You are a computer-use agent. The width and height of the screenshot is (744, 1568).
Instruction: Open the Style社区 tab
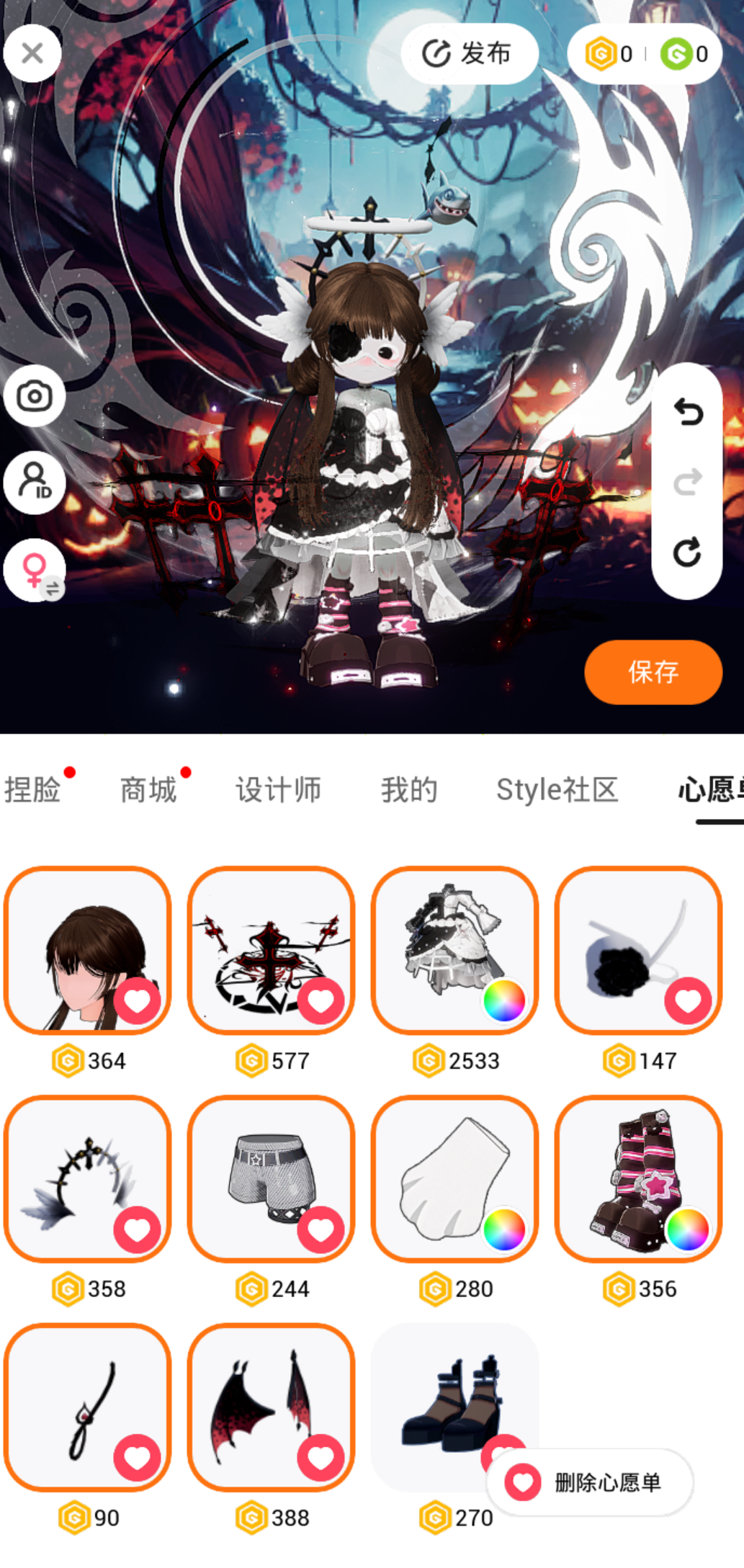coord(557,790)
